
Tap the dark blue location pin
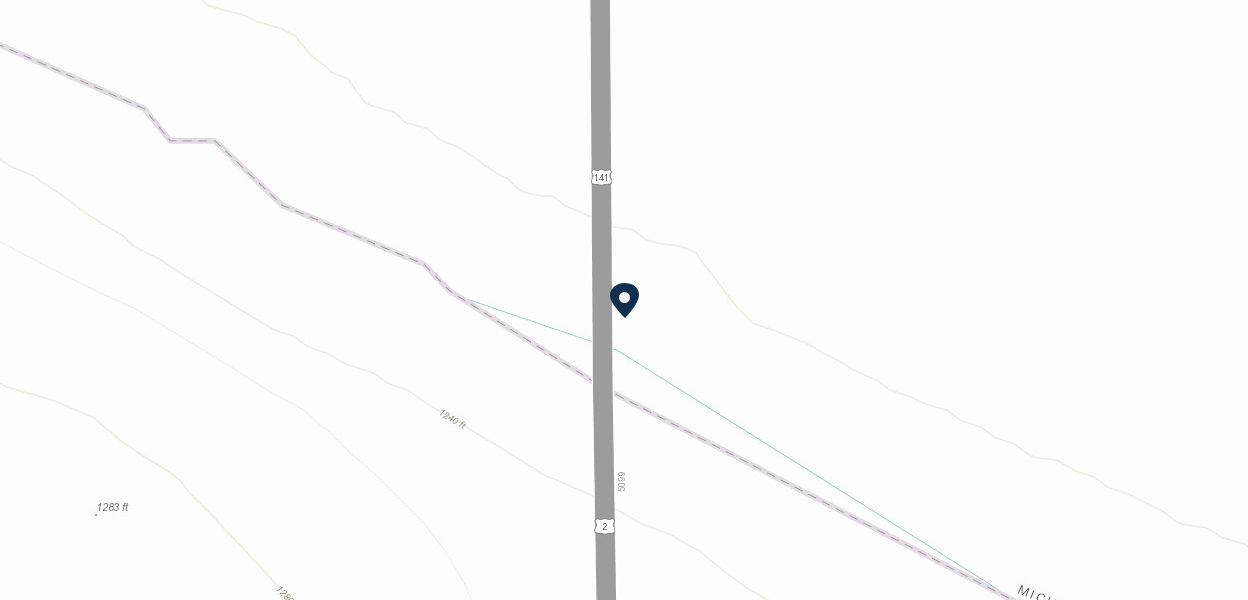click(624, 299)
